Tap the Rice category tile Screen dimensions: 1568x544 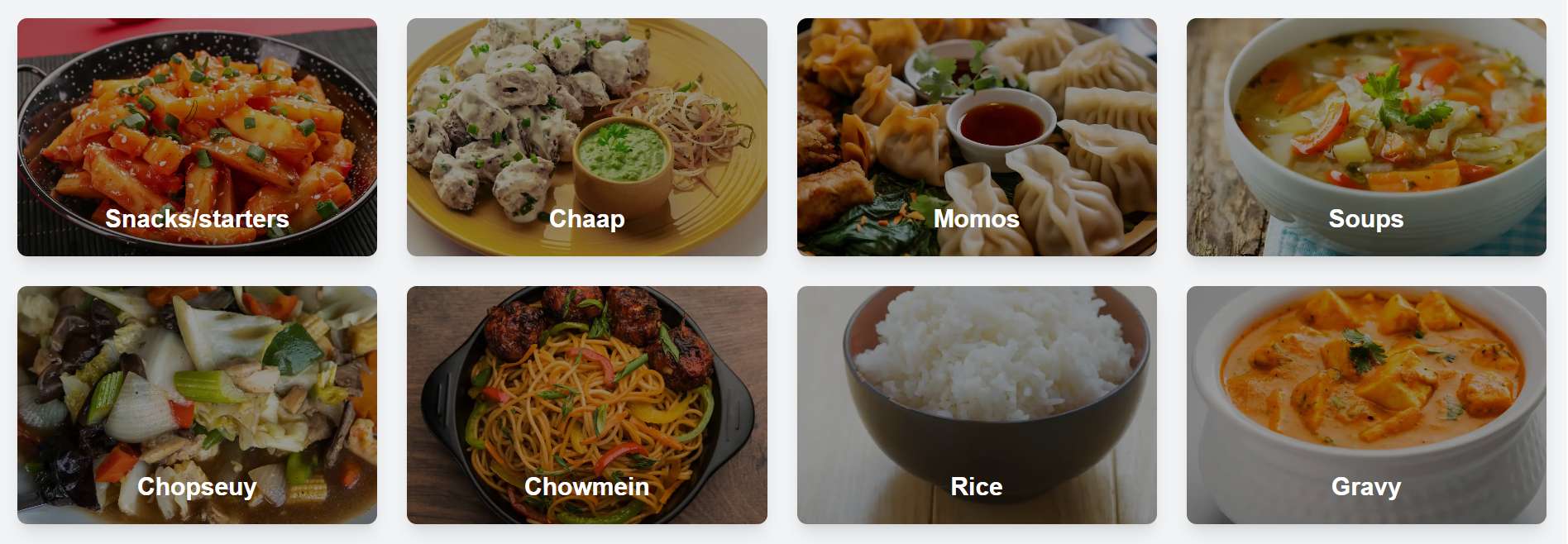coord(976,405)
